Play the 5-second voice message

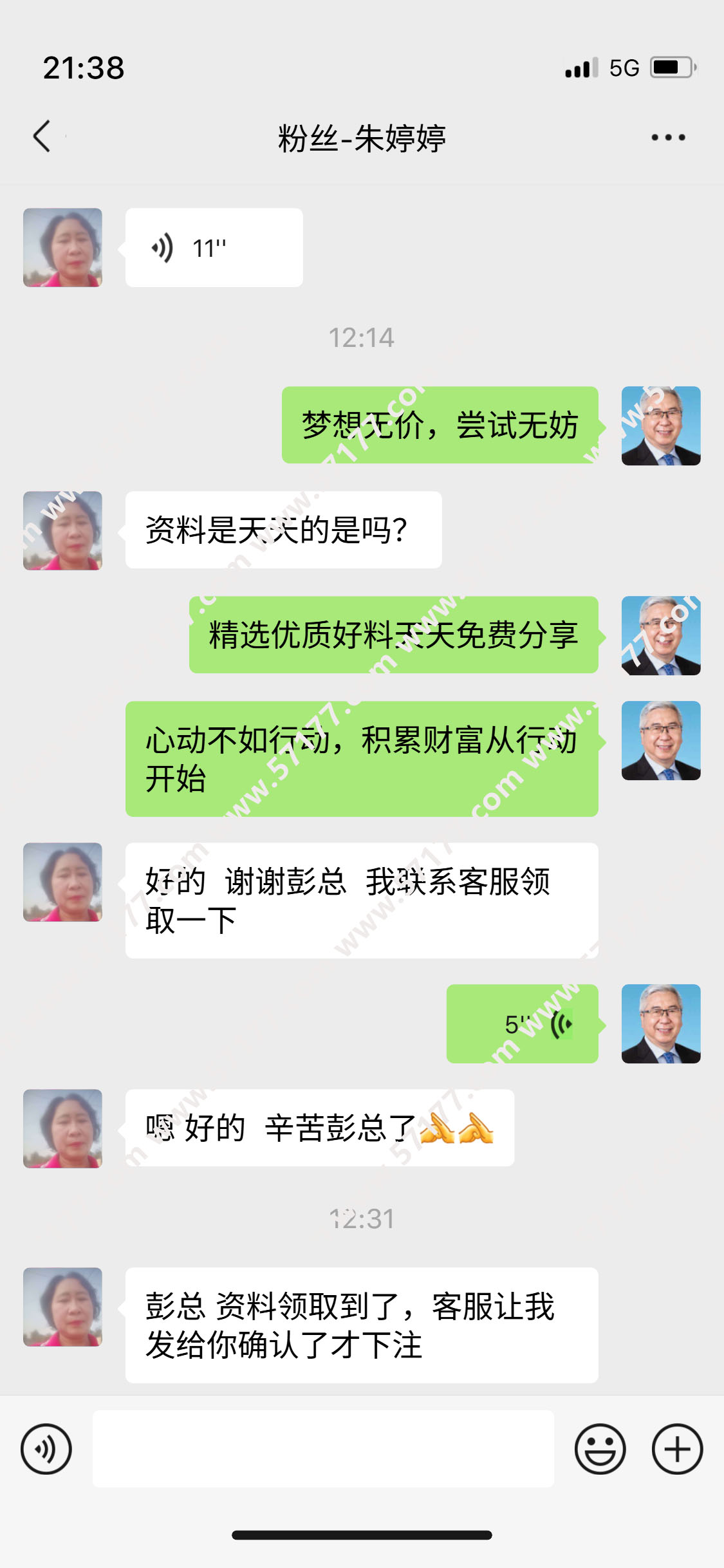[522, 1023]
